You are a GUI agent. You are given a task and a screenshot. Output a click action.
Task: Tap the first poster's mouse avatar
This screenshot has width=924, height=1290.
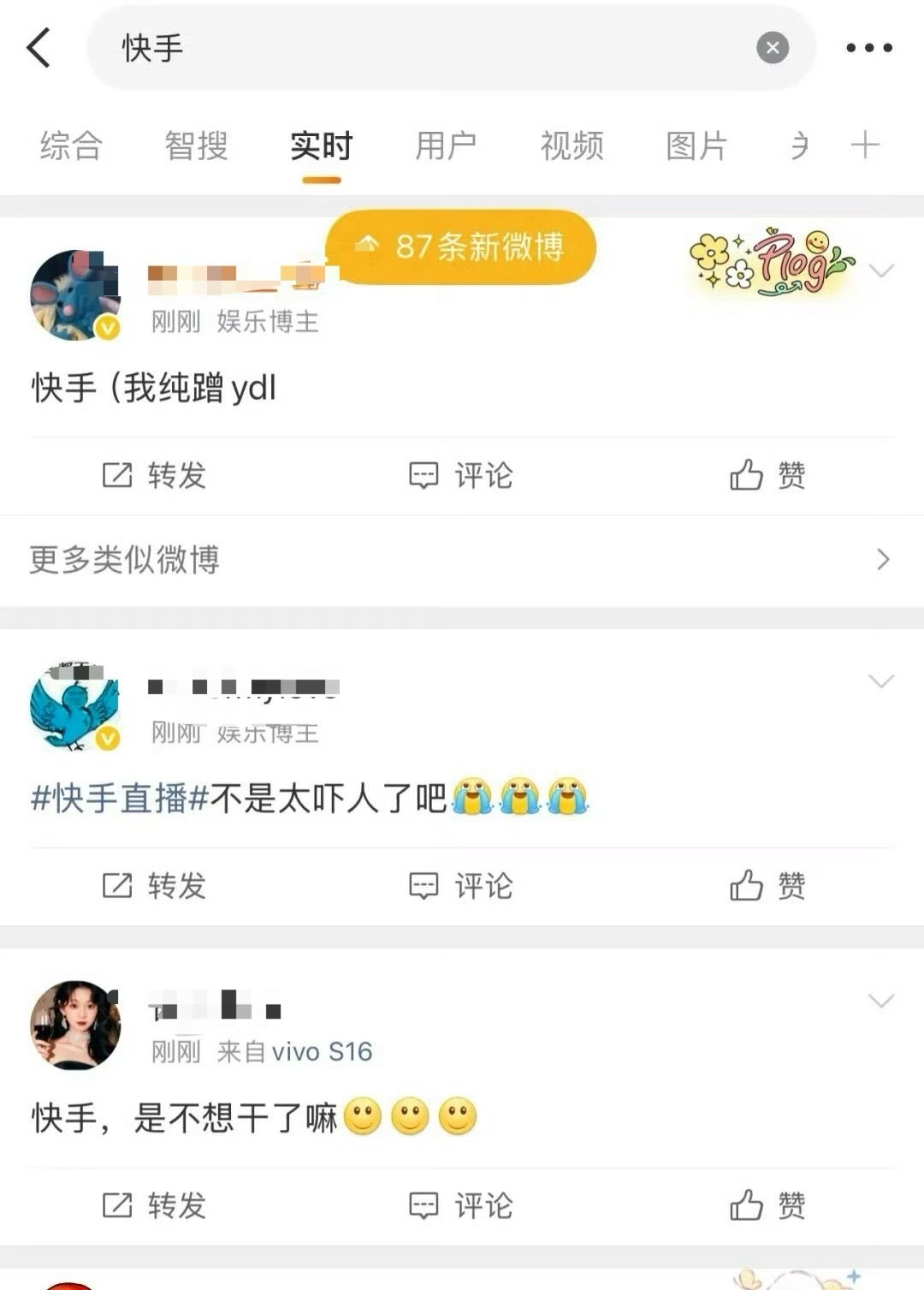click(x=75, y=294)
